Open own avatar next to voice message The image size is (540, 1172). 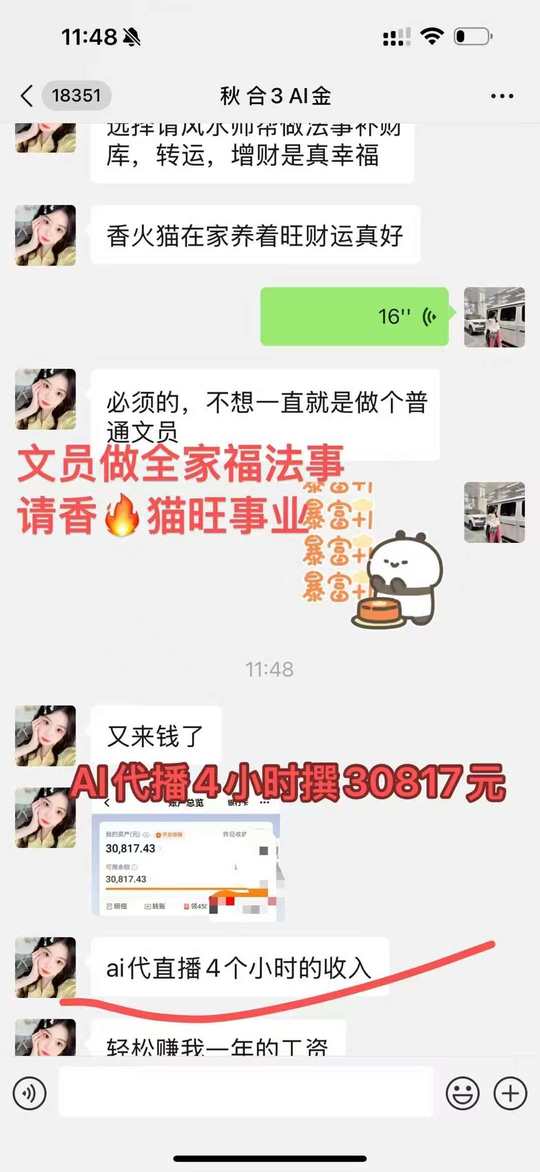point(494,317)
